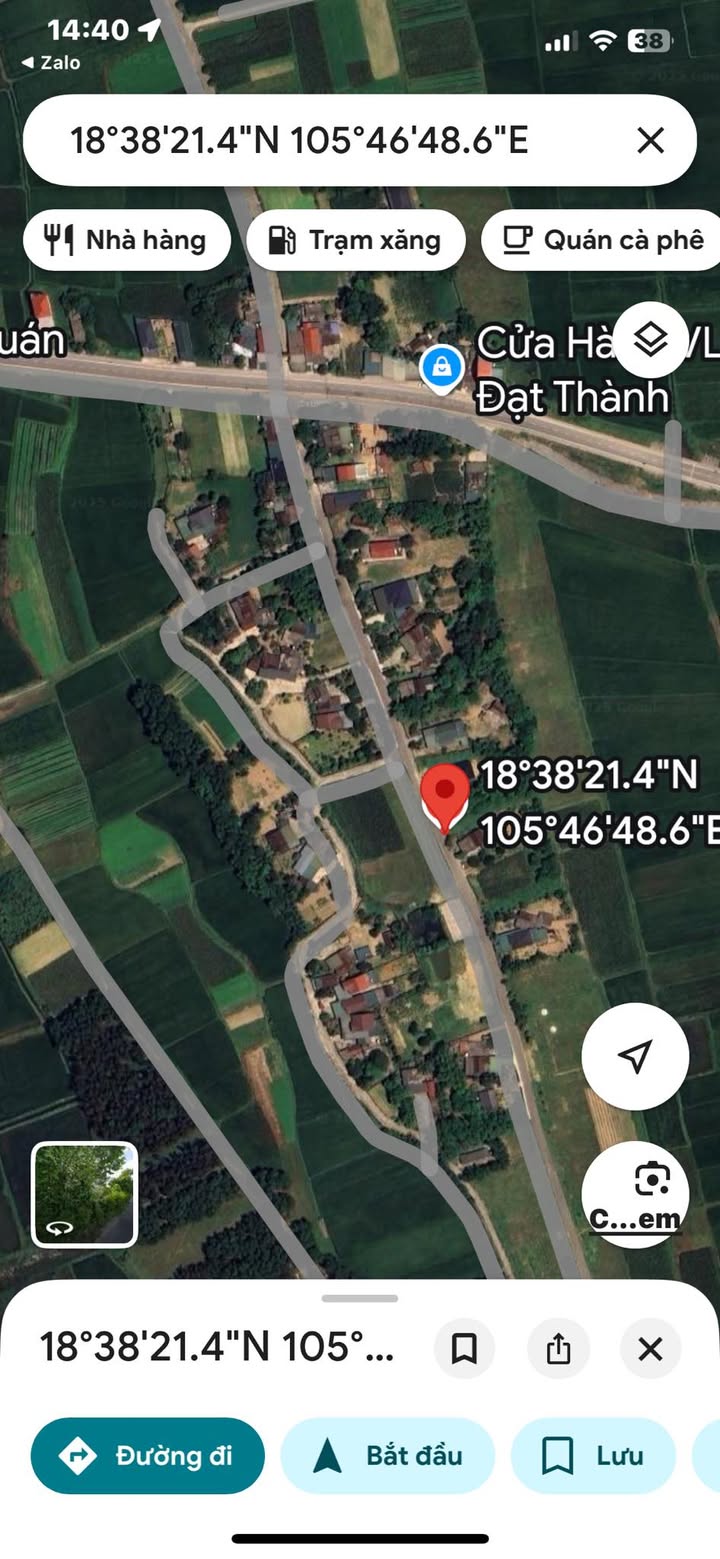Center map on my location
Screen dimensions: 720x1559
[635, 1055]
